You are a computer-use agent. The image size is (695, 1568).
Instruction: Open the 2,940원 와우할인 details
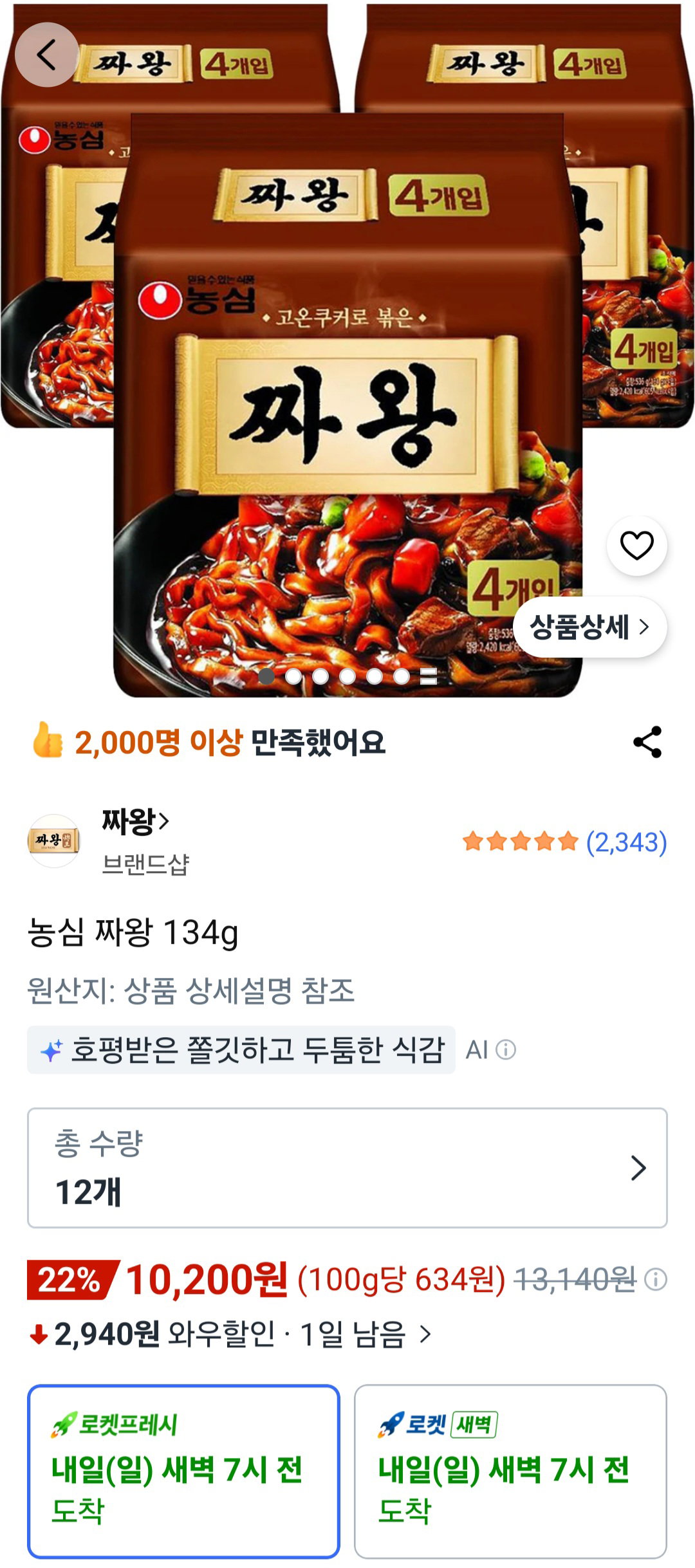coord(230,1334)
